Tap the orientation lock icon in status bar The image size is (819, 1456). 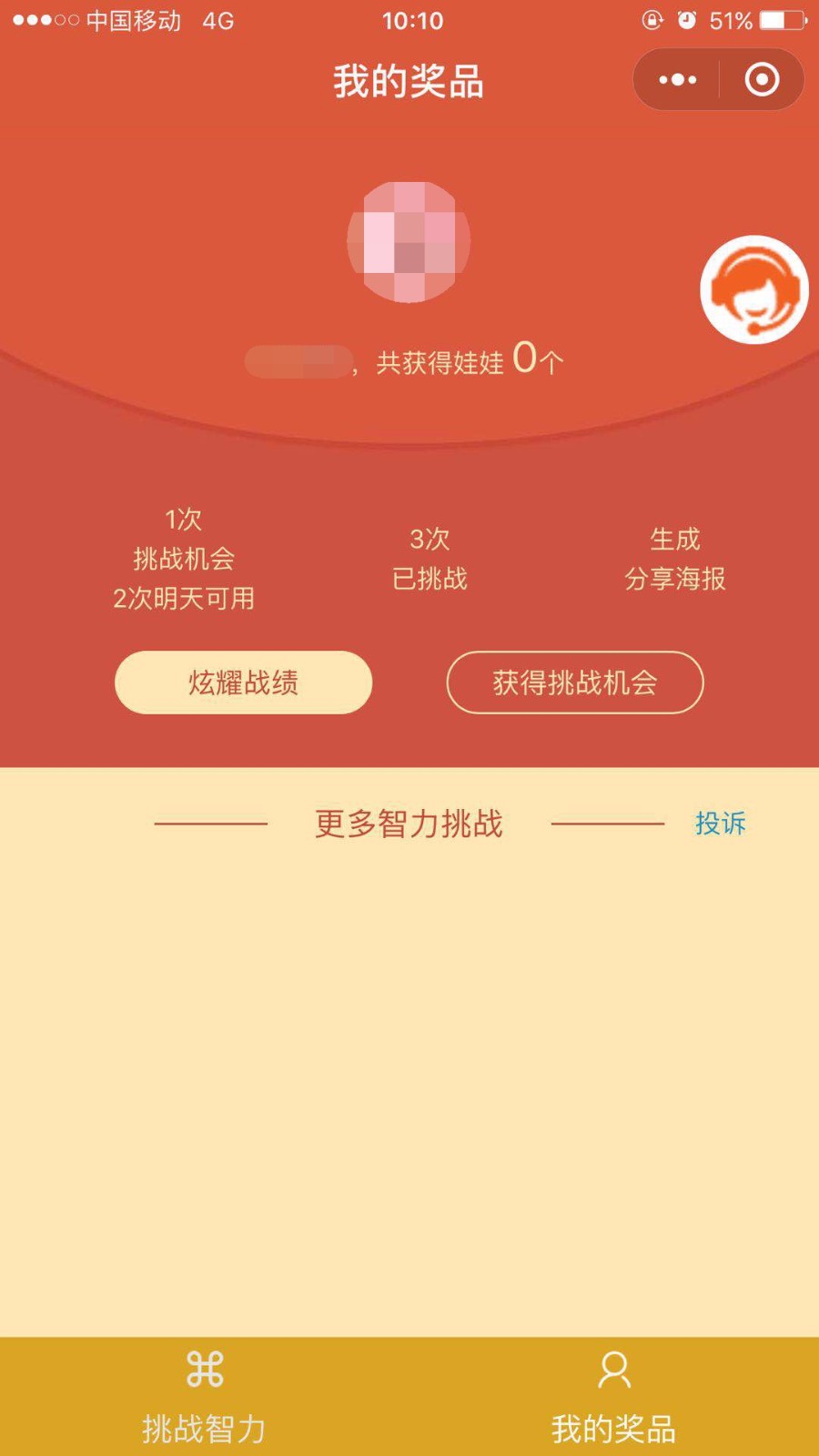[652, 19]
